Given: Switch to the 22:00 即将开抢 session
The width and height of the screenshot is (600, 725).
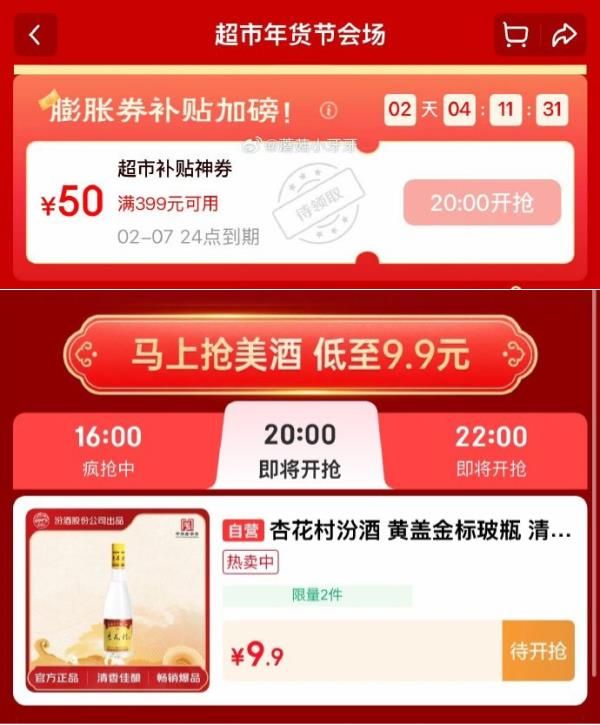Looking at the screenshot, I should (x=491, y=448).
